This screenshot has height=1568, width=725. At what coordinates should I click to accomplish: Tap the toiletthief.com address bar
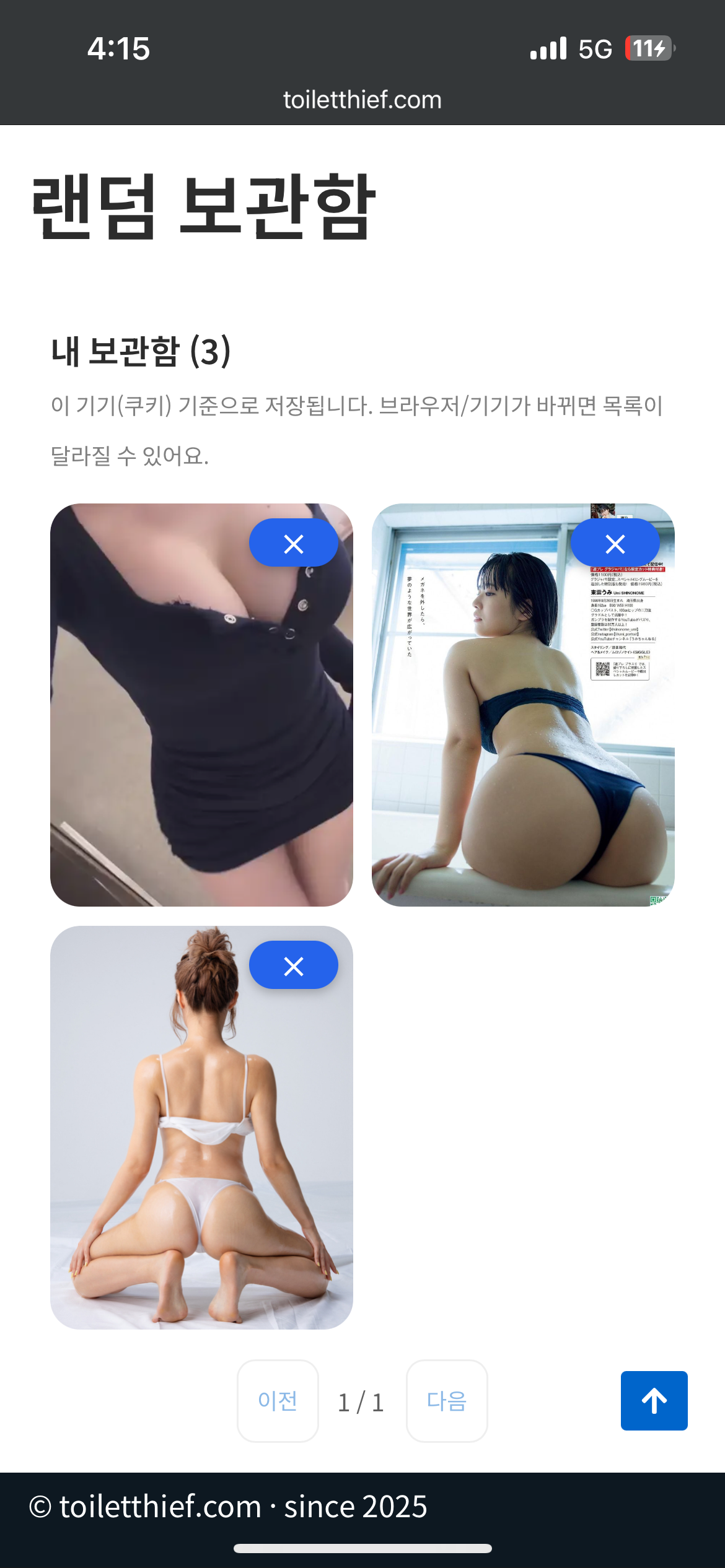tap(362, 100)
